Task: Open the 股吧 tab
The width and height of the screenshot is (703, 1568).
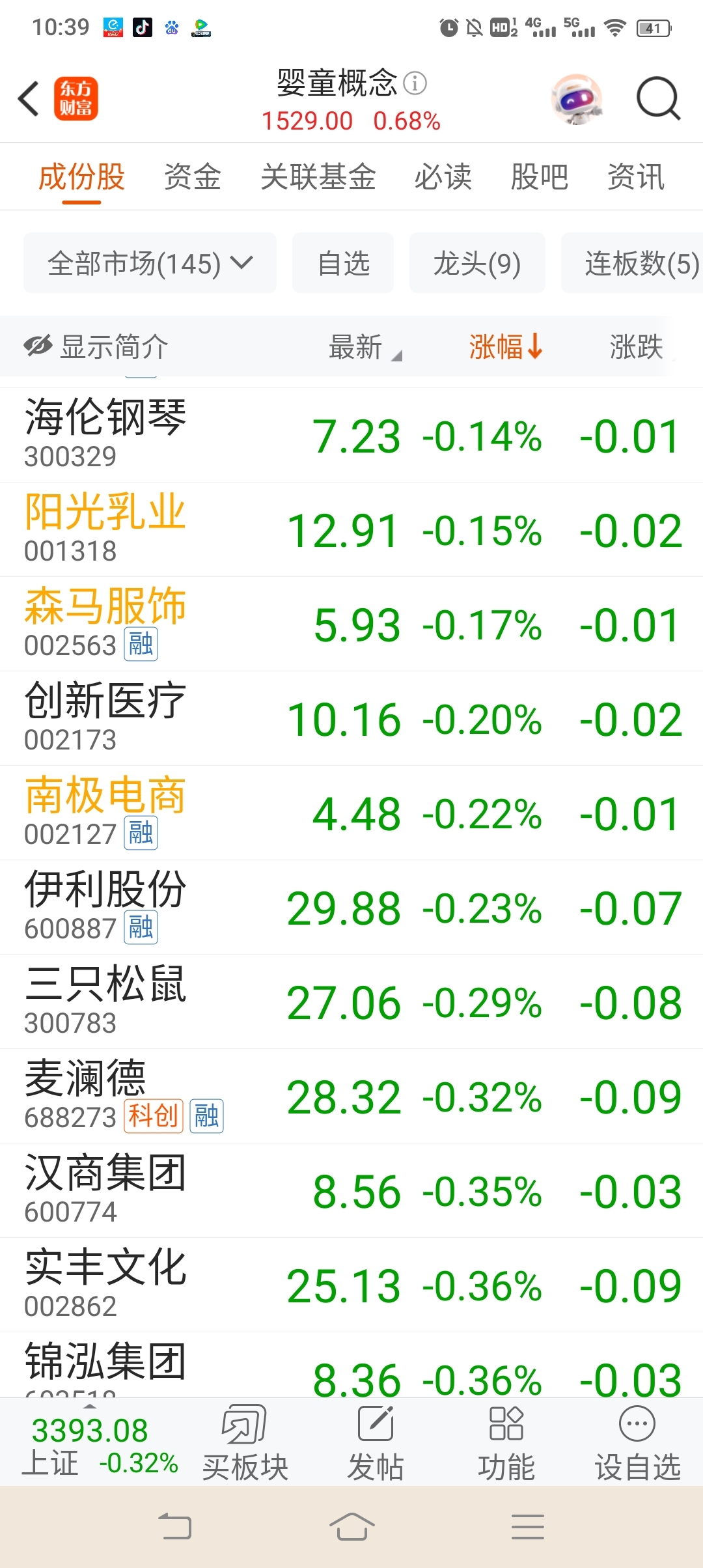Action: (540, 177)
